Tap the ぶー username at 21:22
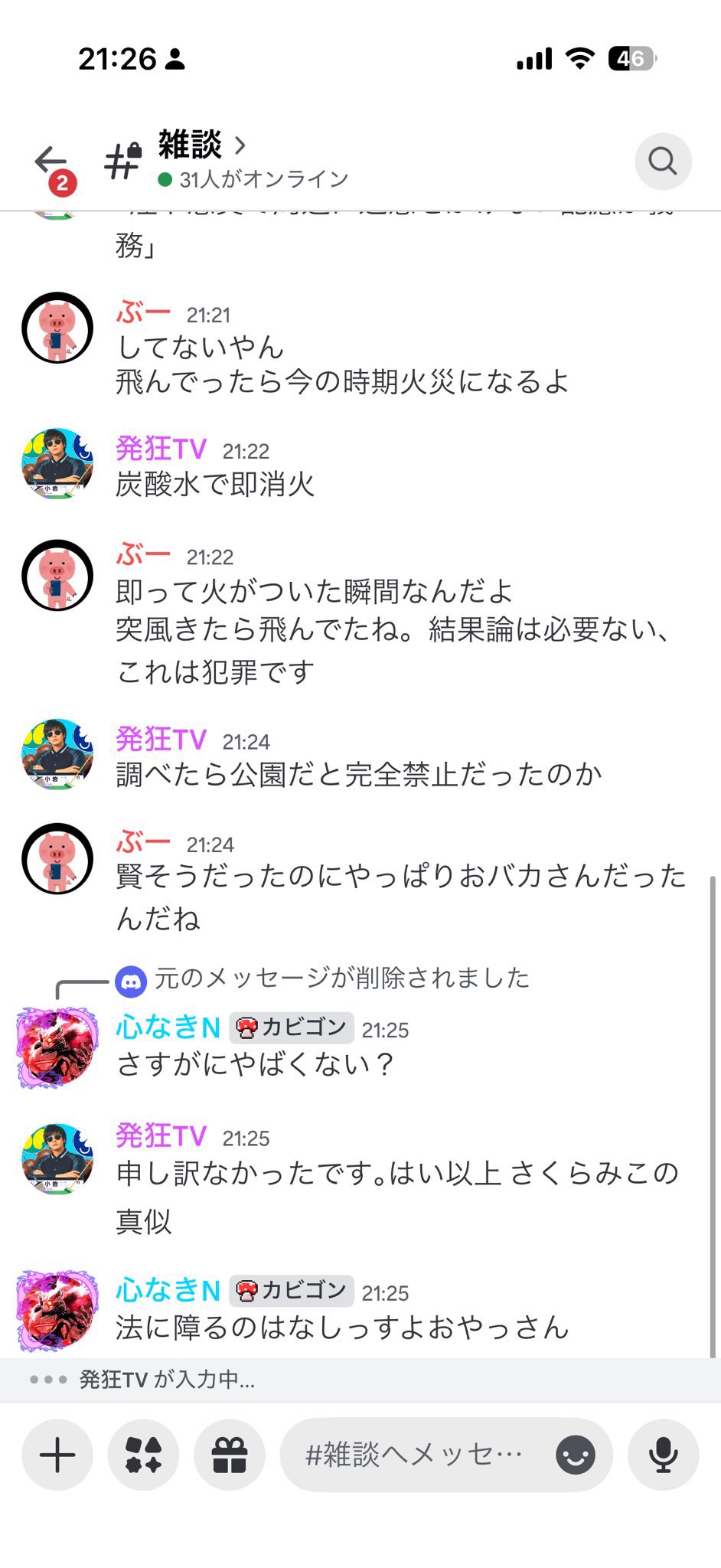 coord(143,555)
